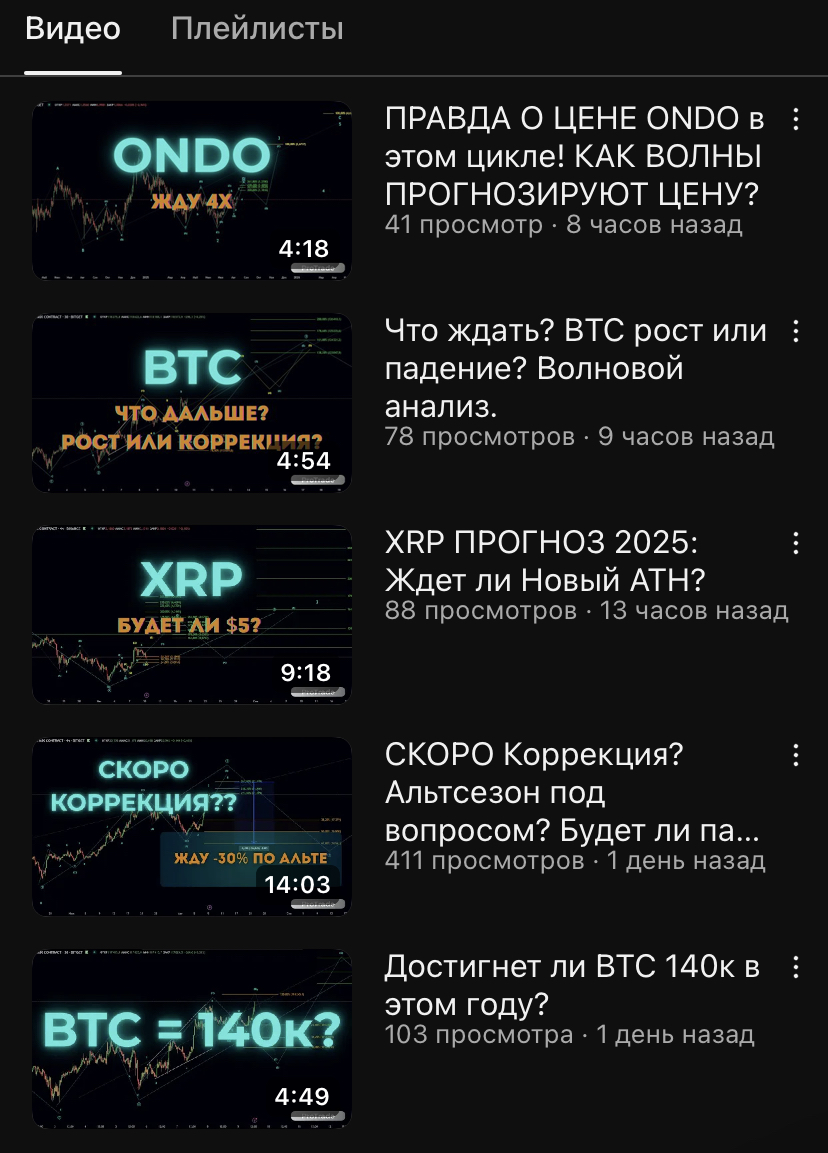Watch the Скоро коррекция video thumbnail
Viewport: 828px width, 1153px height.
192,826
